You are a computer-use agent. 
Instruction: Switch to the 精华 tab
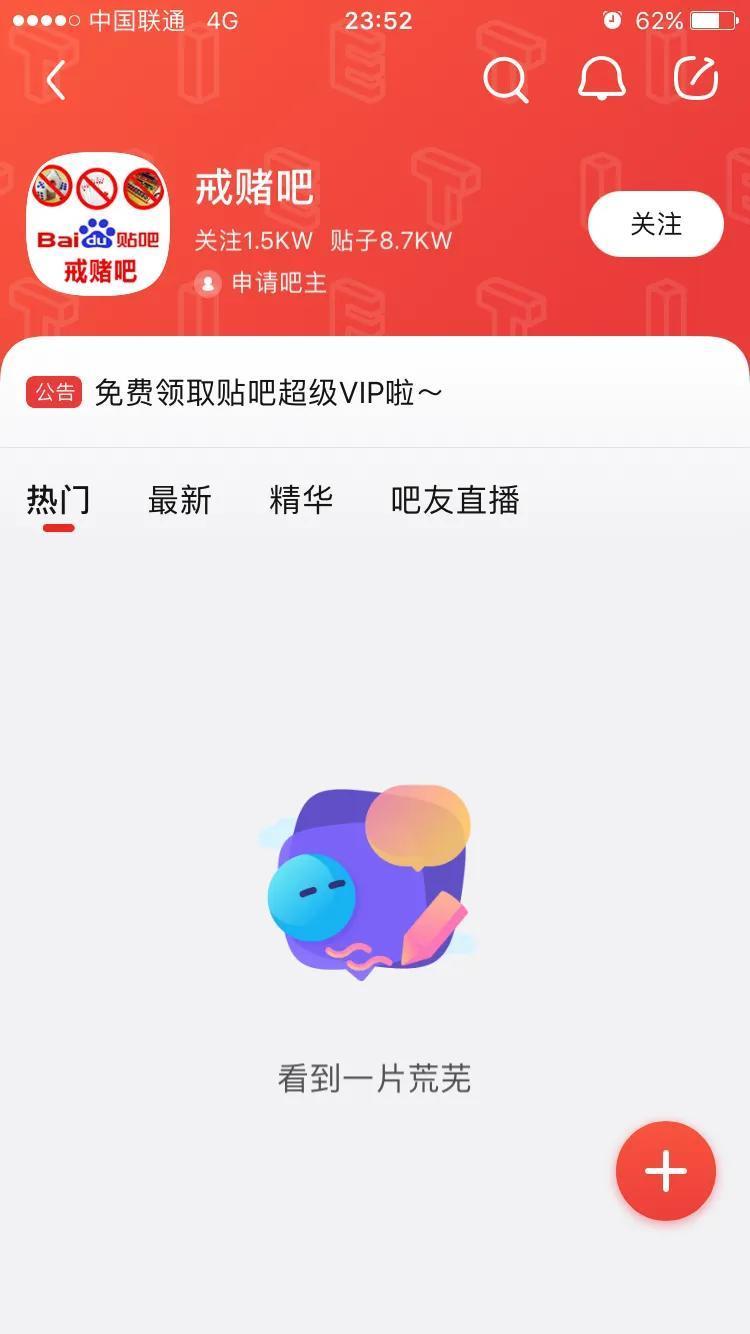[x=301, y=500]
